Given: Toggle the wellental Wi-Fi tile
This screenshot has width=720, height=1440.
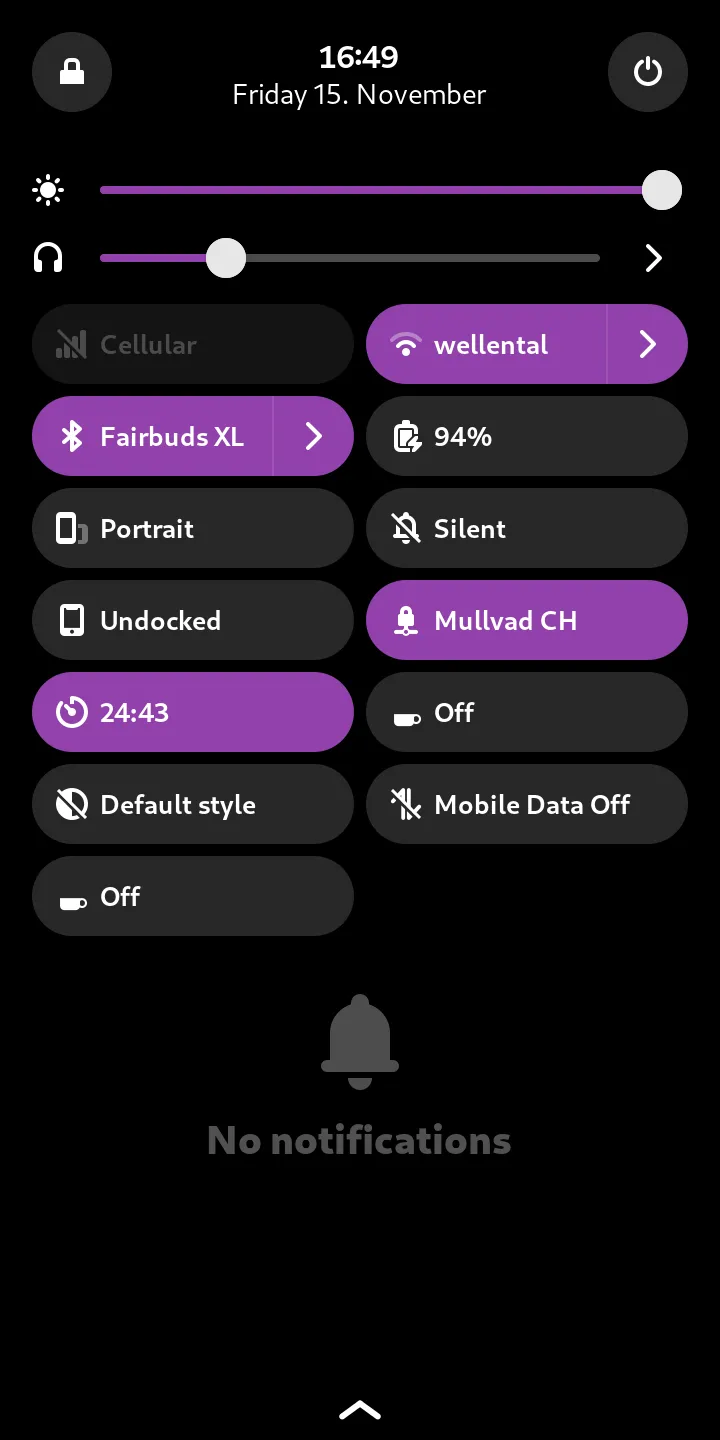Looking at the screenshot, I should (x=487, y=345).
